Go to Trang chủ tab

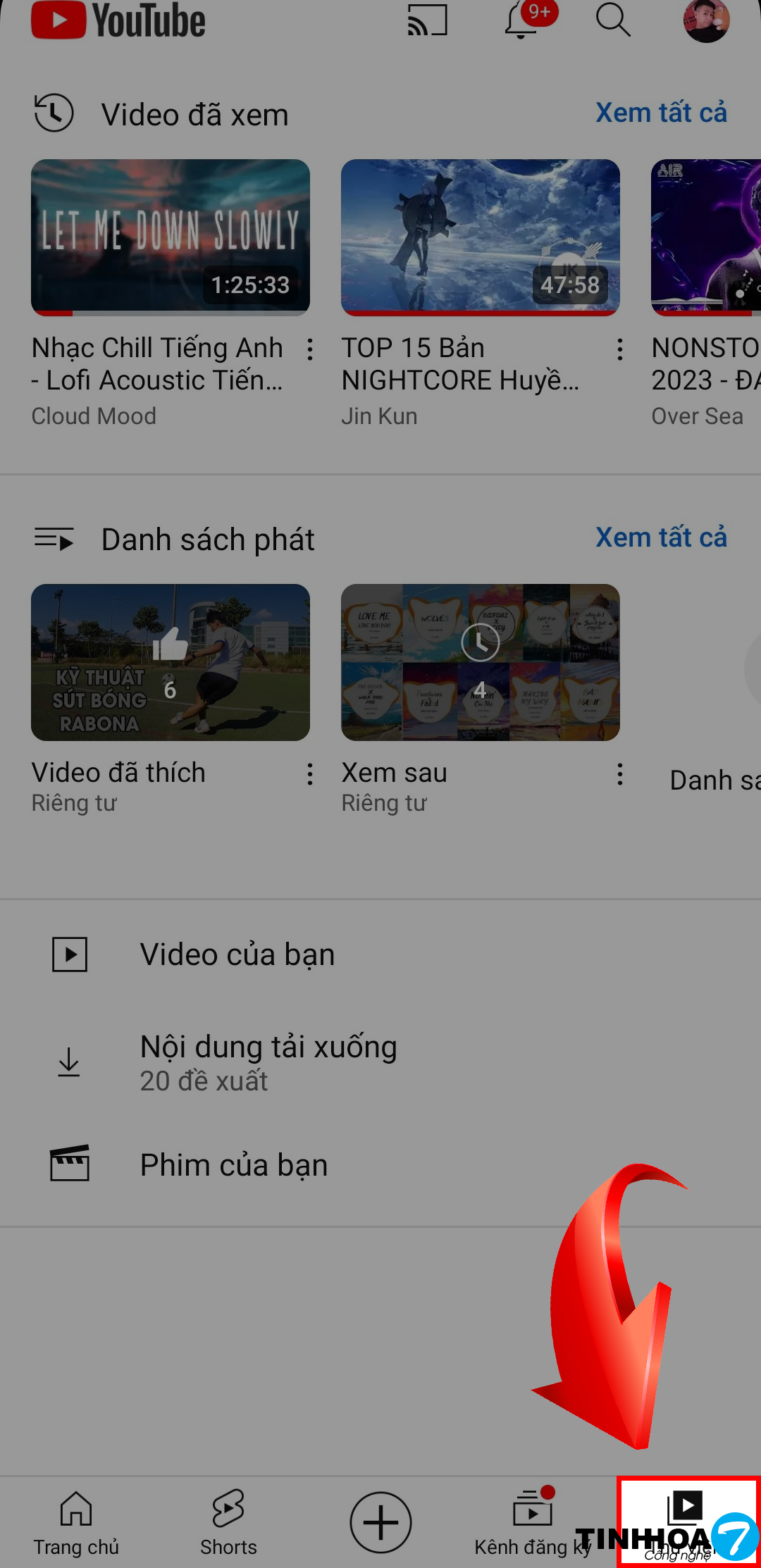[76, 1522]
